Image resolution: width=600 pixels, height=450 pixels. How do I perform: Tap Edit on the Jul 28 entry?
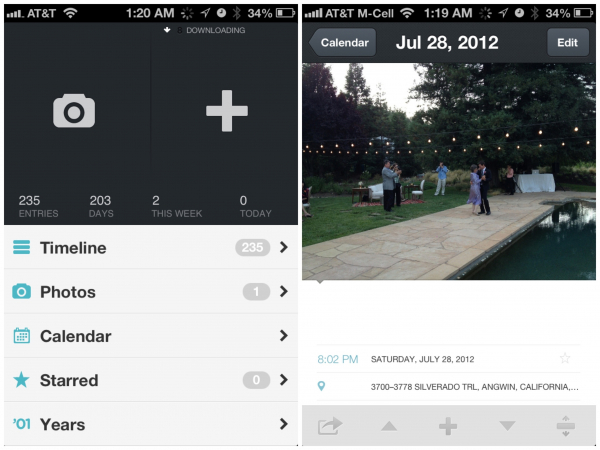point(567,43)
